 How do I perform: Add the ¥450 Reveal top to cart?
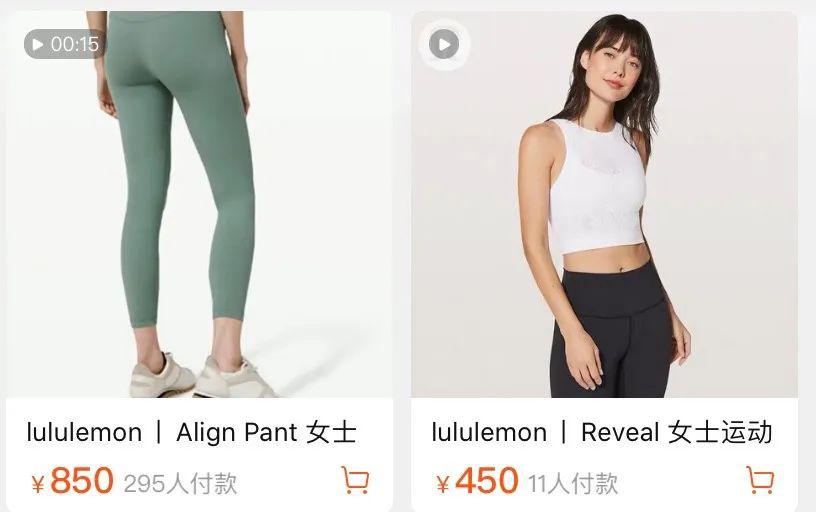(x=760, y=480)
